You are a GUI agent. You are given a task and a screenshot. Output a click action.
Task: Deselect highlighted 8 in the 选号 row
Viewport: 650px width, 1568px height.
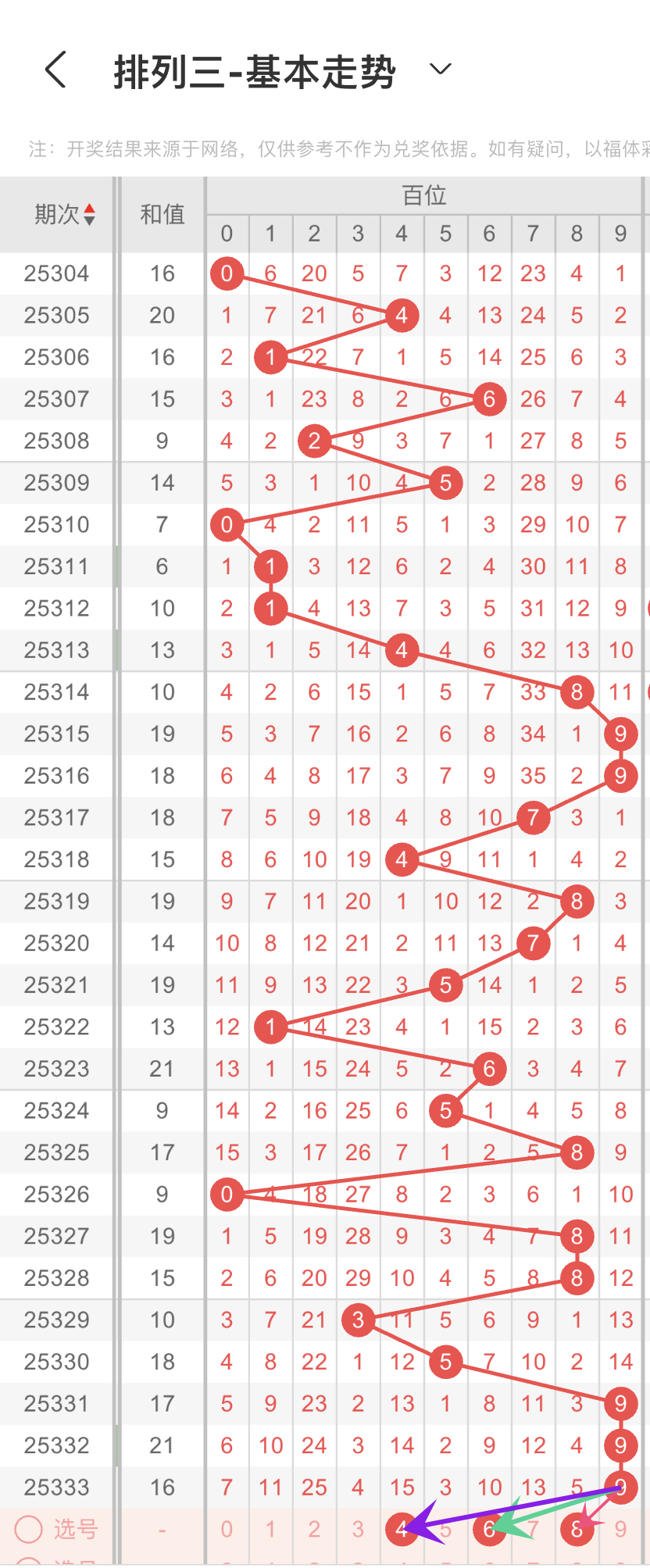[x=577, y=1529]
